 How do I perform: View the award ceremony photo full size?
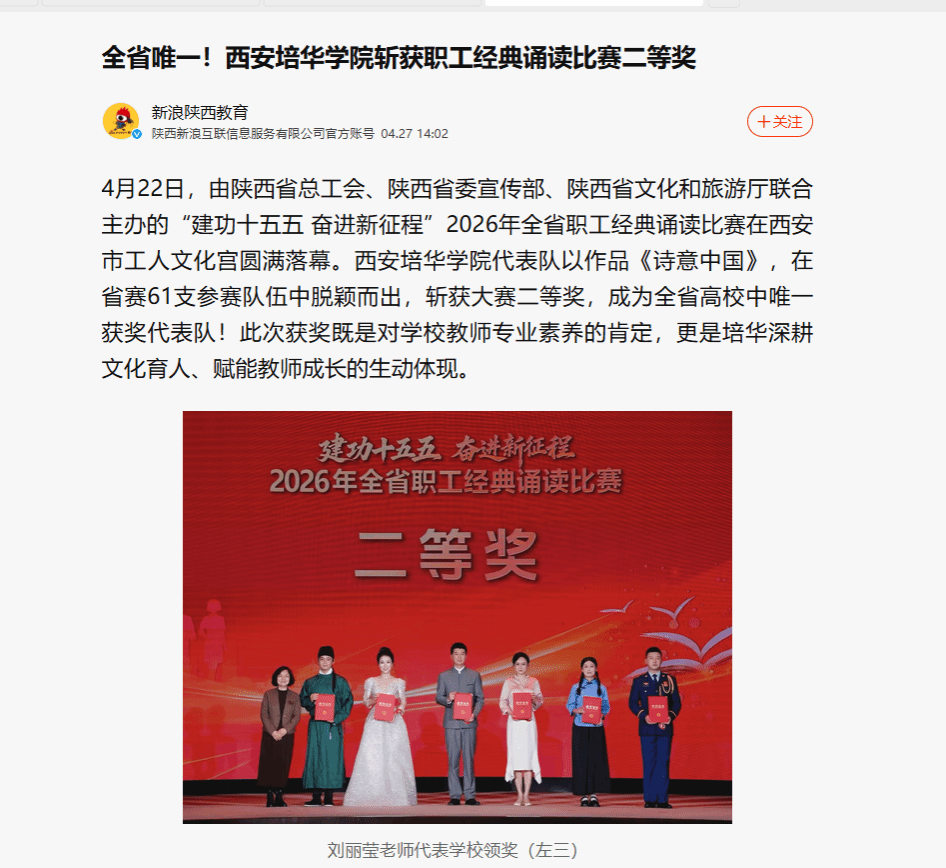(457, 617)
